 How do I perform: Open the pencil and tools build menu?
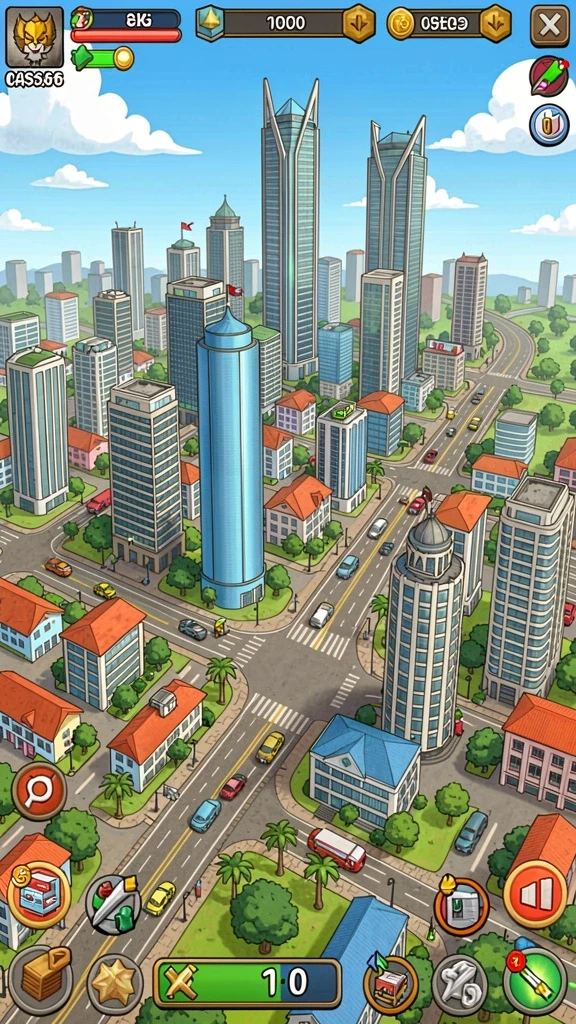click(113, 904)
